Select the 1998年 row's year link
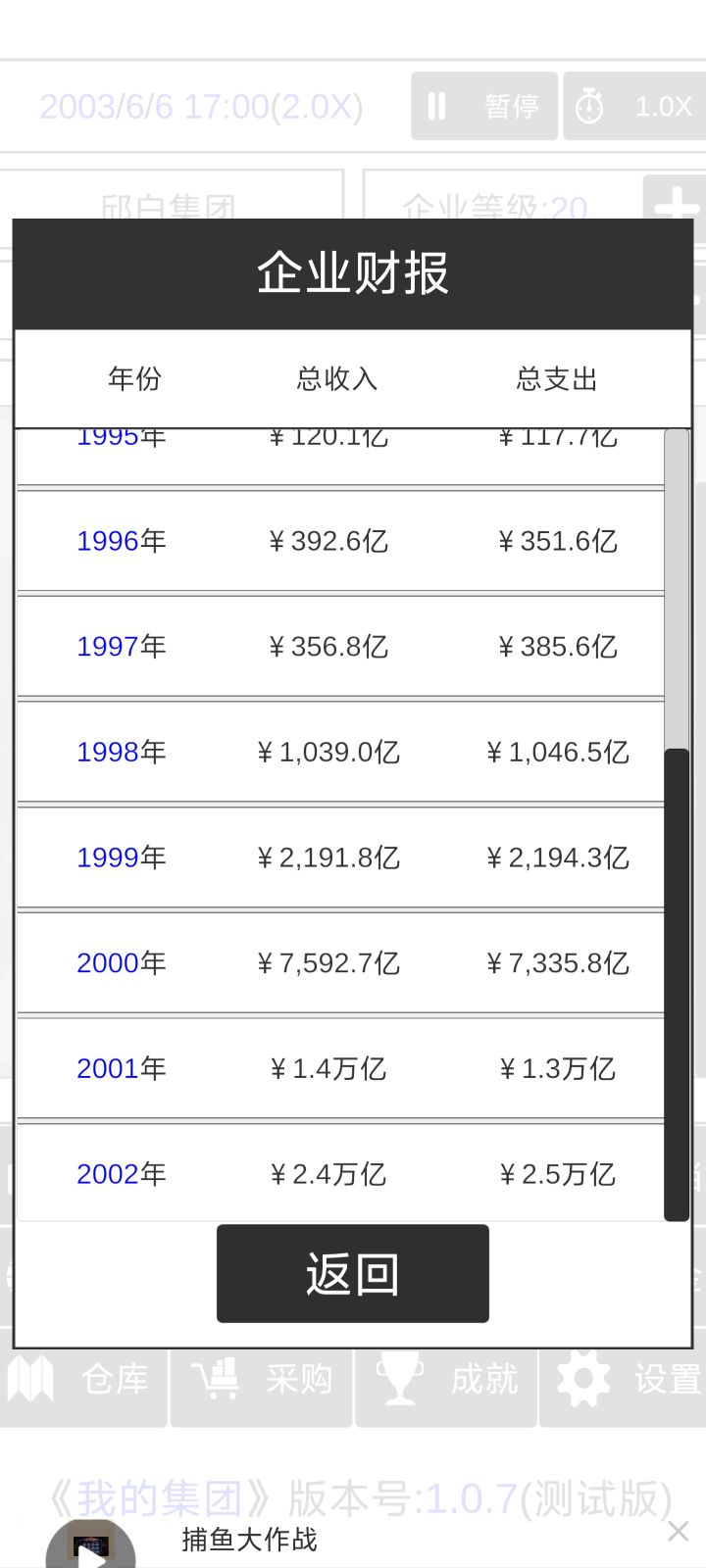706x1568 pixels. pos(122,753)
